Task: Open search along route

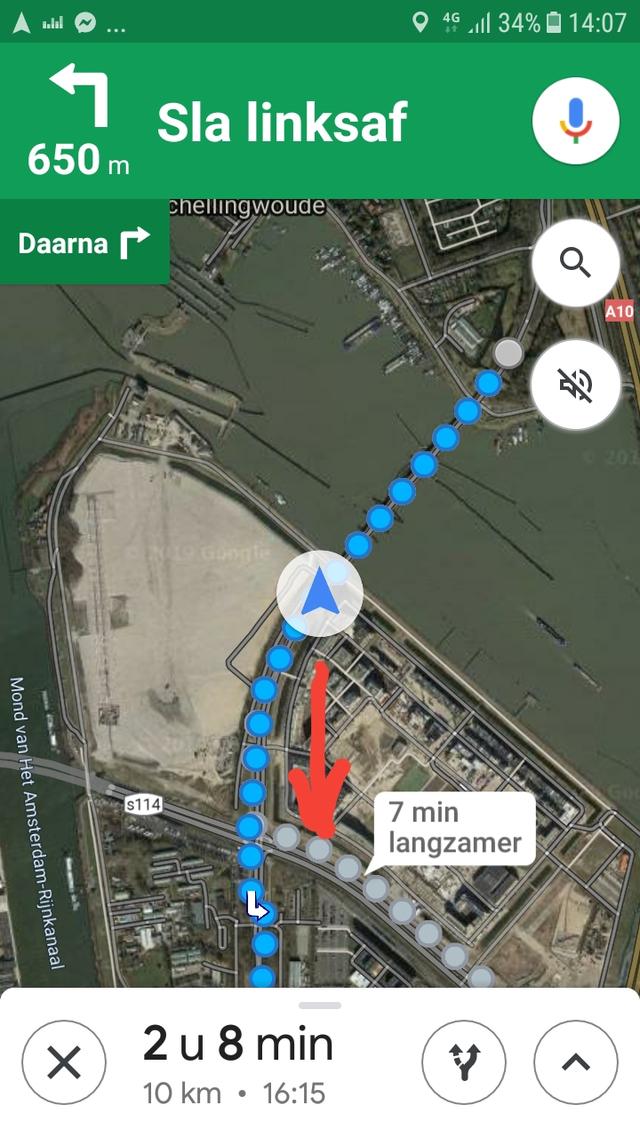Action: click(x=575, y=263)
